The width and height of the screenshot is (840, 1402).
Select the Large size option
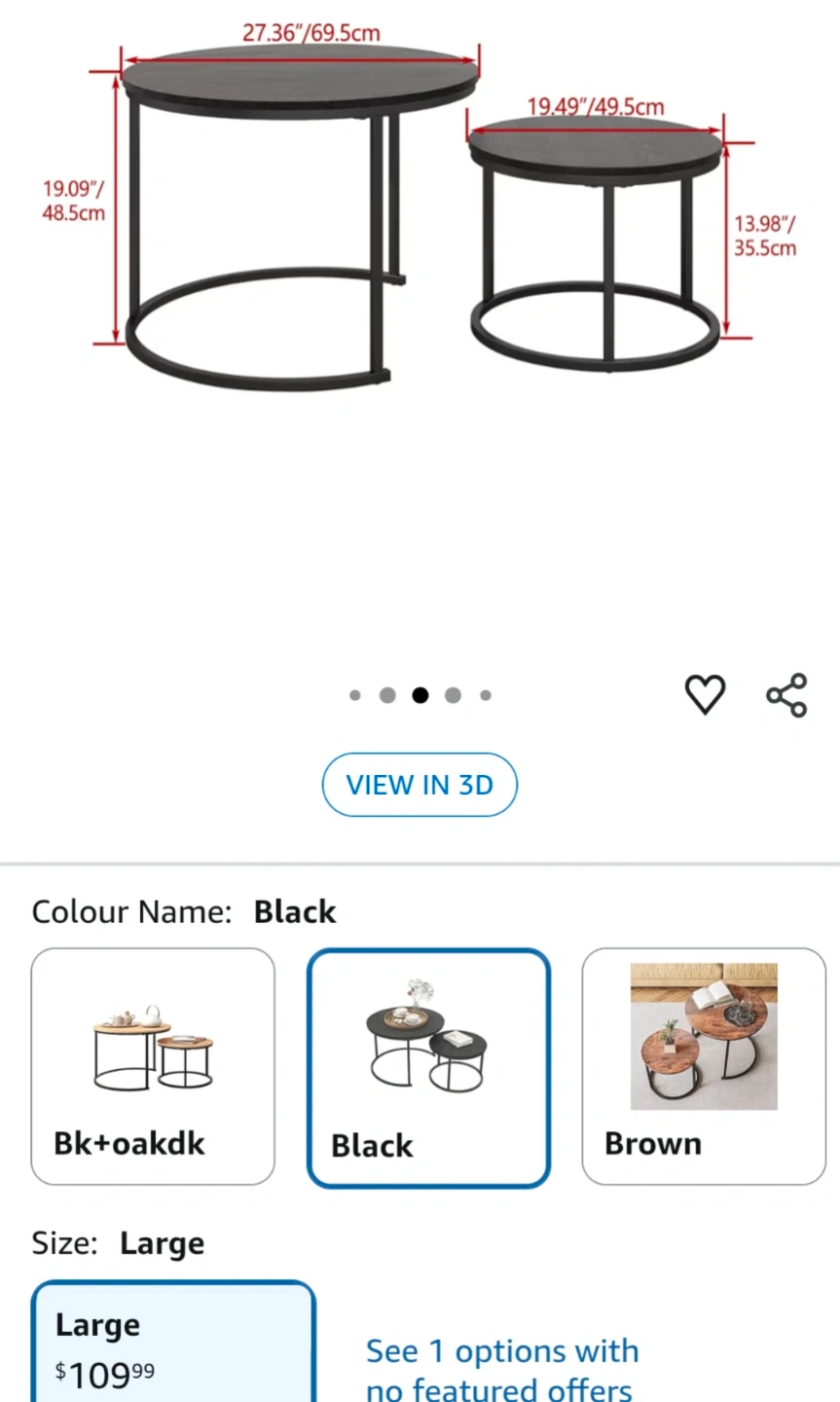[x=174, y=1343]
